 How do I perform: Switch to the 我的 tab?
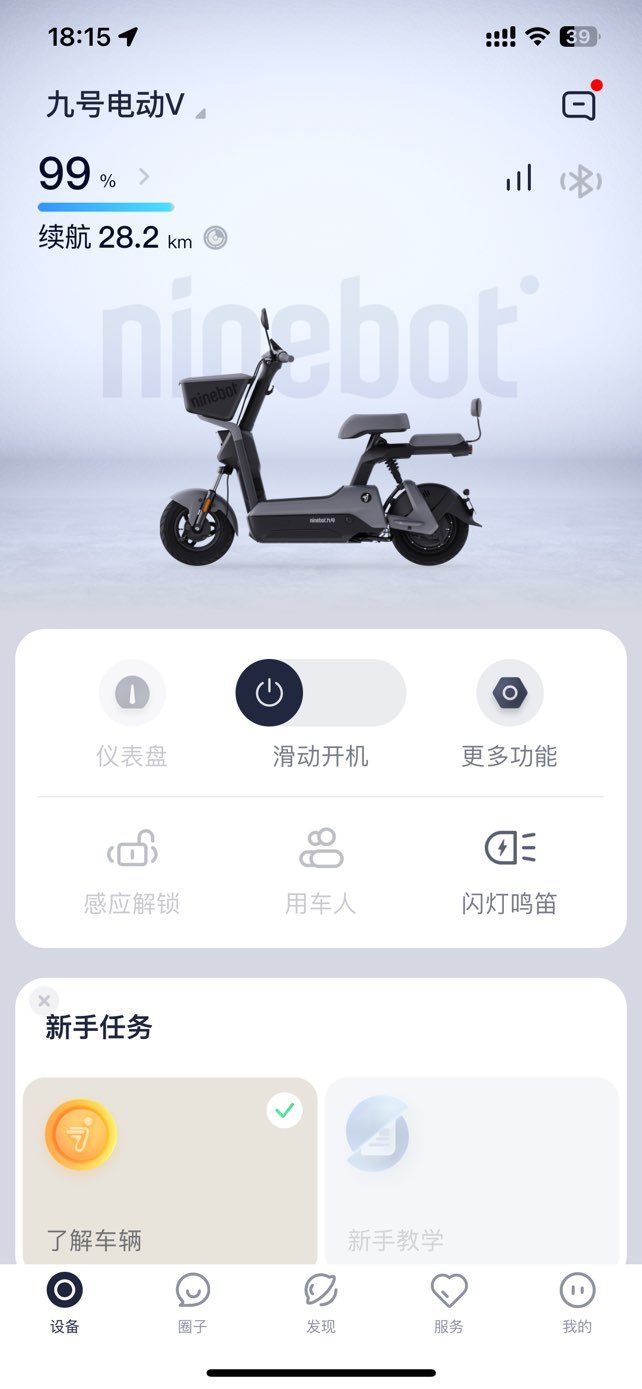[577, 1304]
